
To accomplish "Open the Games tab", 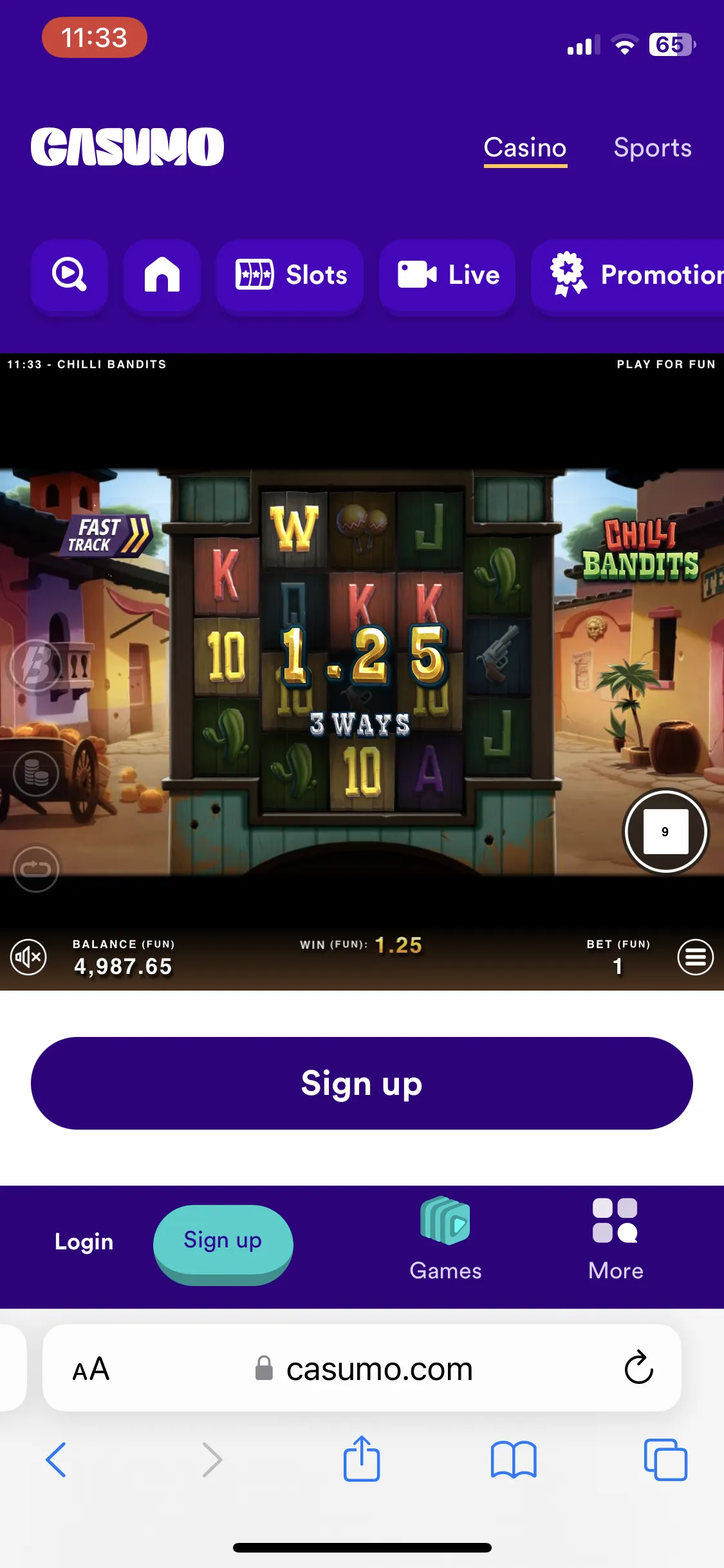I will [x=445, y=1240].
